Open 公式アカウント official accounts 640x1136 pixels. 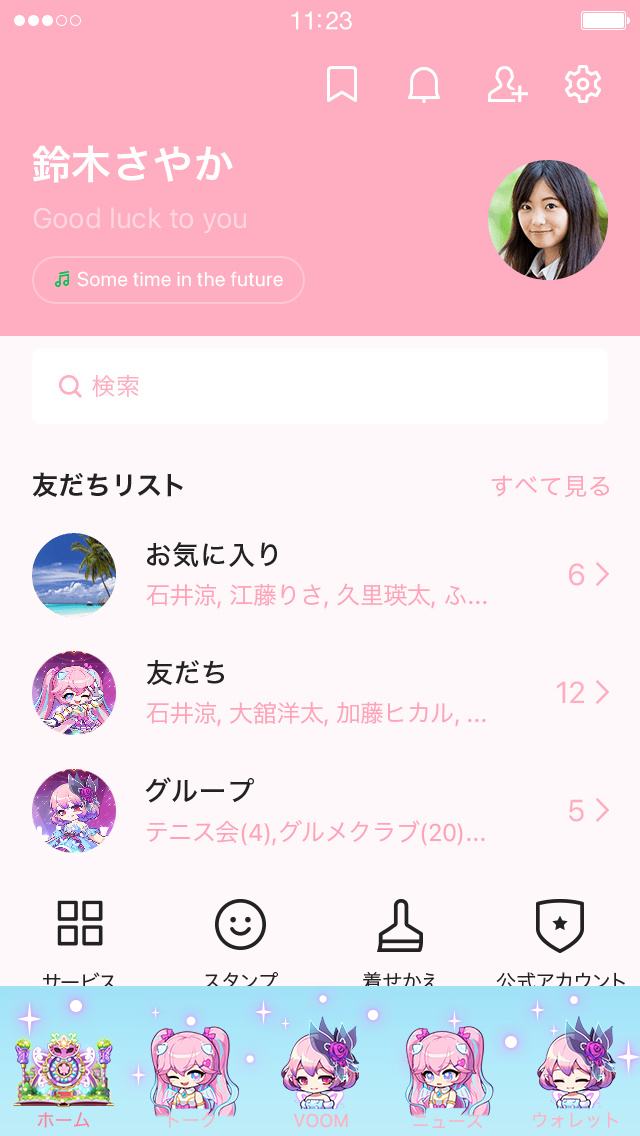[560, 935]
